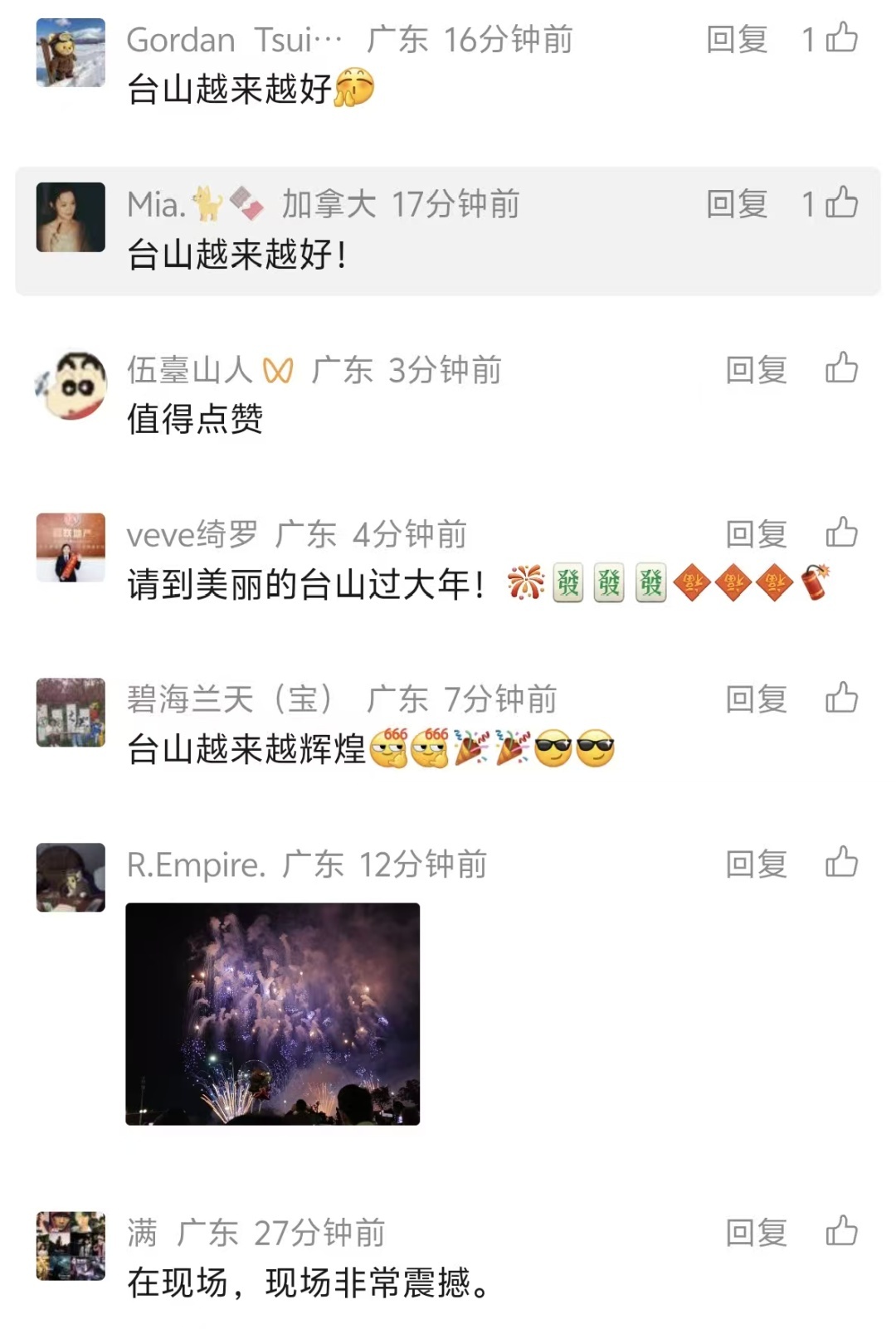Screen dimensions: 896x1329
Task: Reply to Mia's comment
Action: 737,204
